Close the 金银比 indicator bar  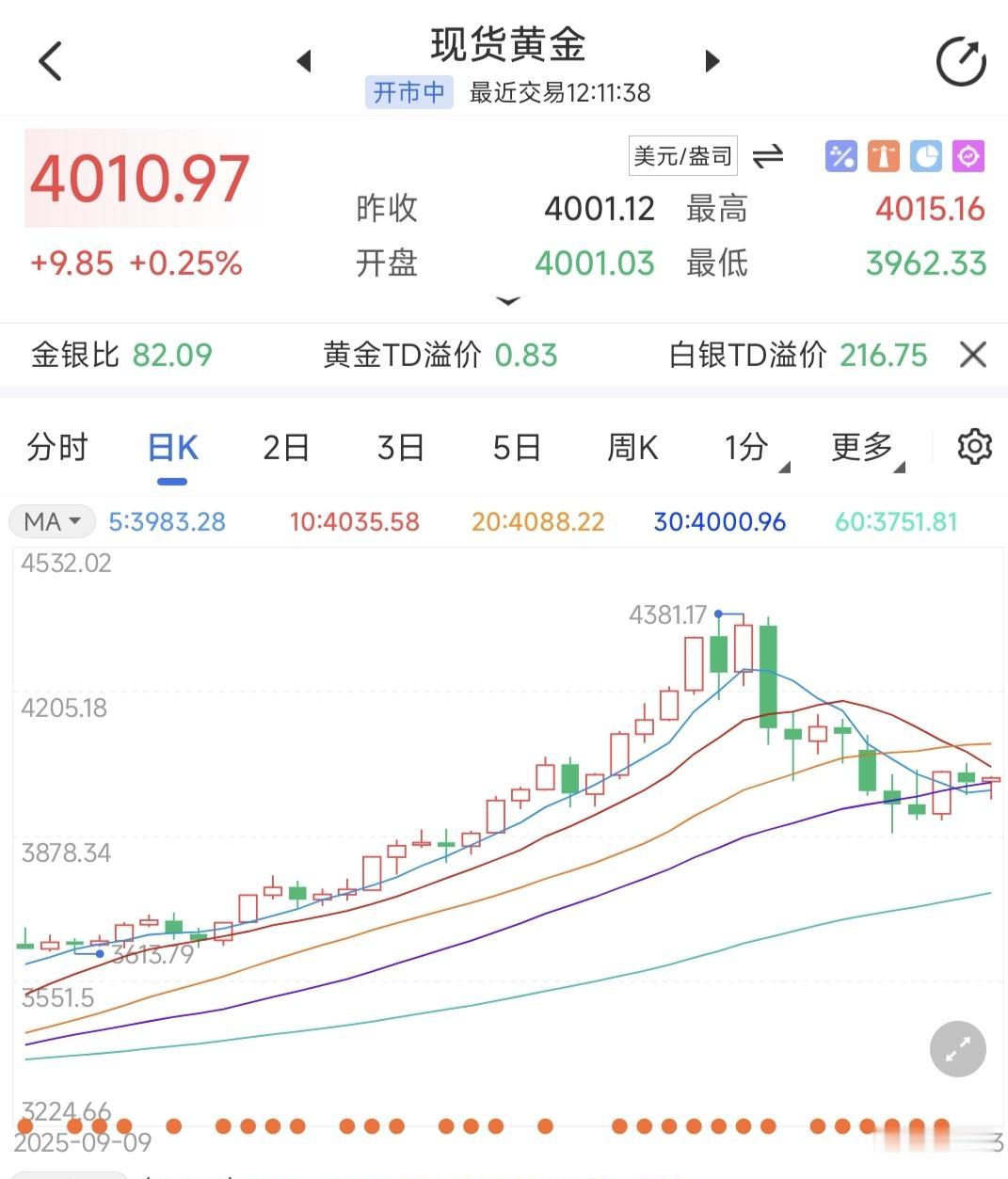972,355
